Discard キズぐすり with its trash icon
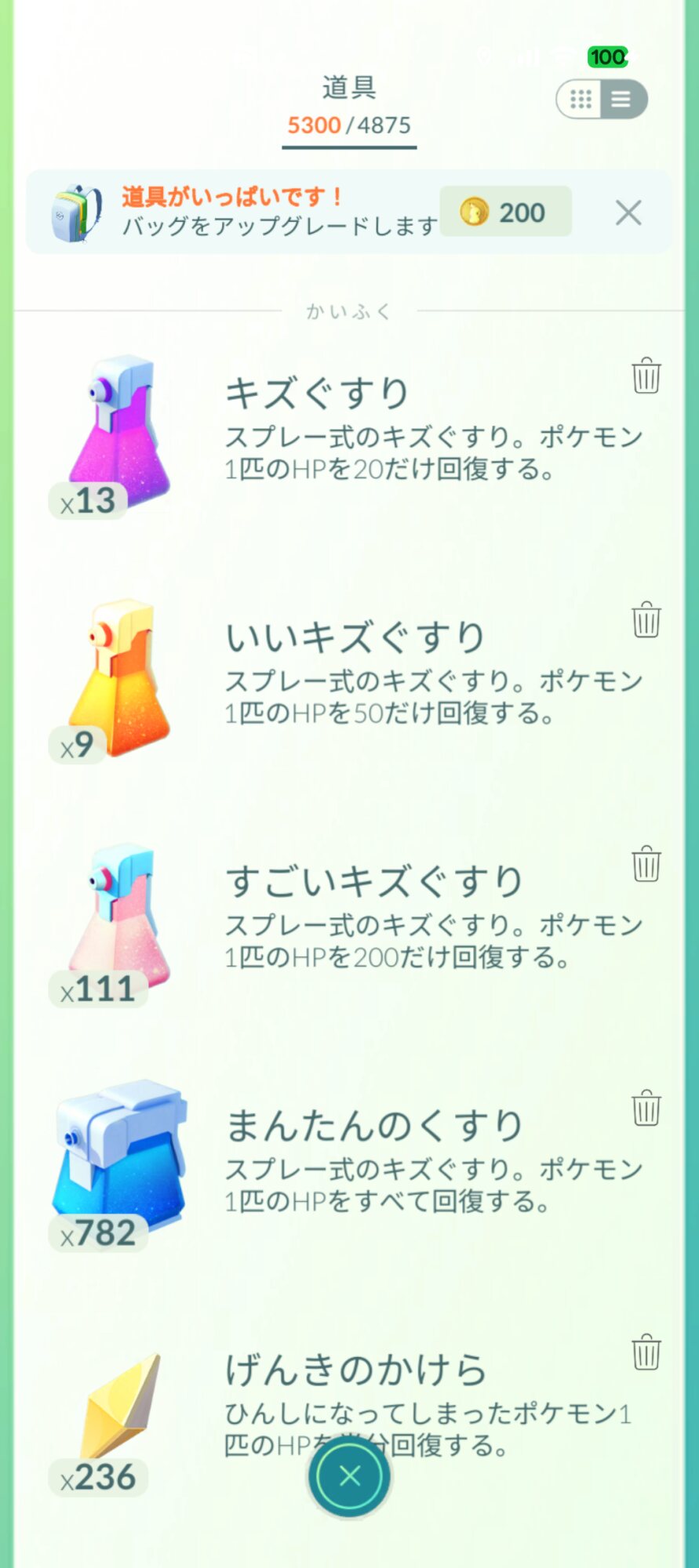The height and width of the screenshot is (1568, 699). tap(646, 376)
